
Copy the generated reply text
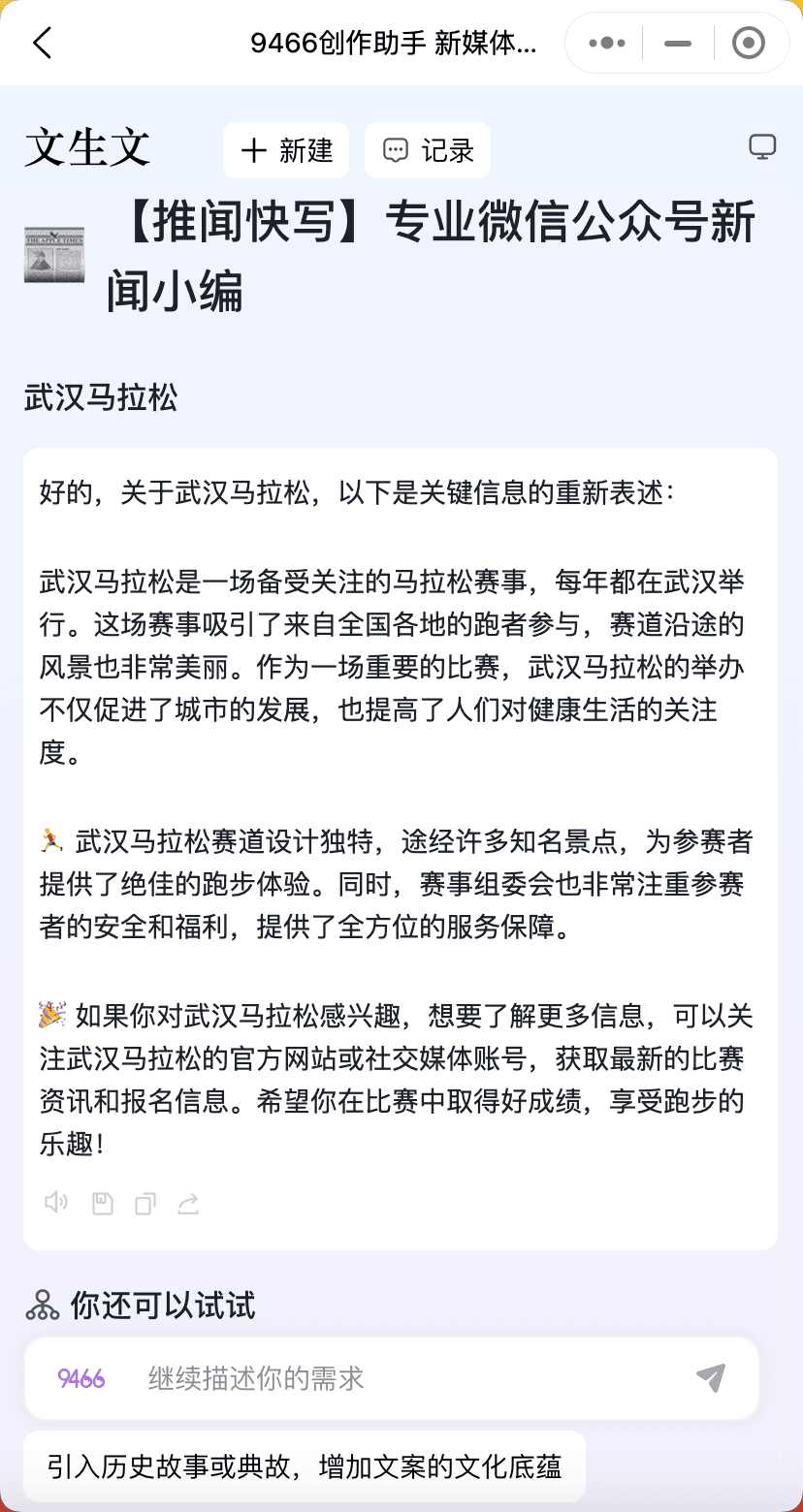click(145, 1204)
